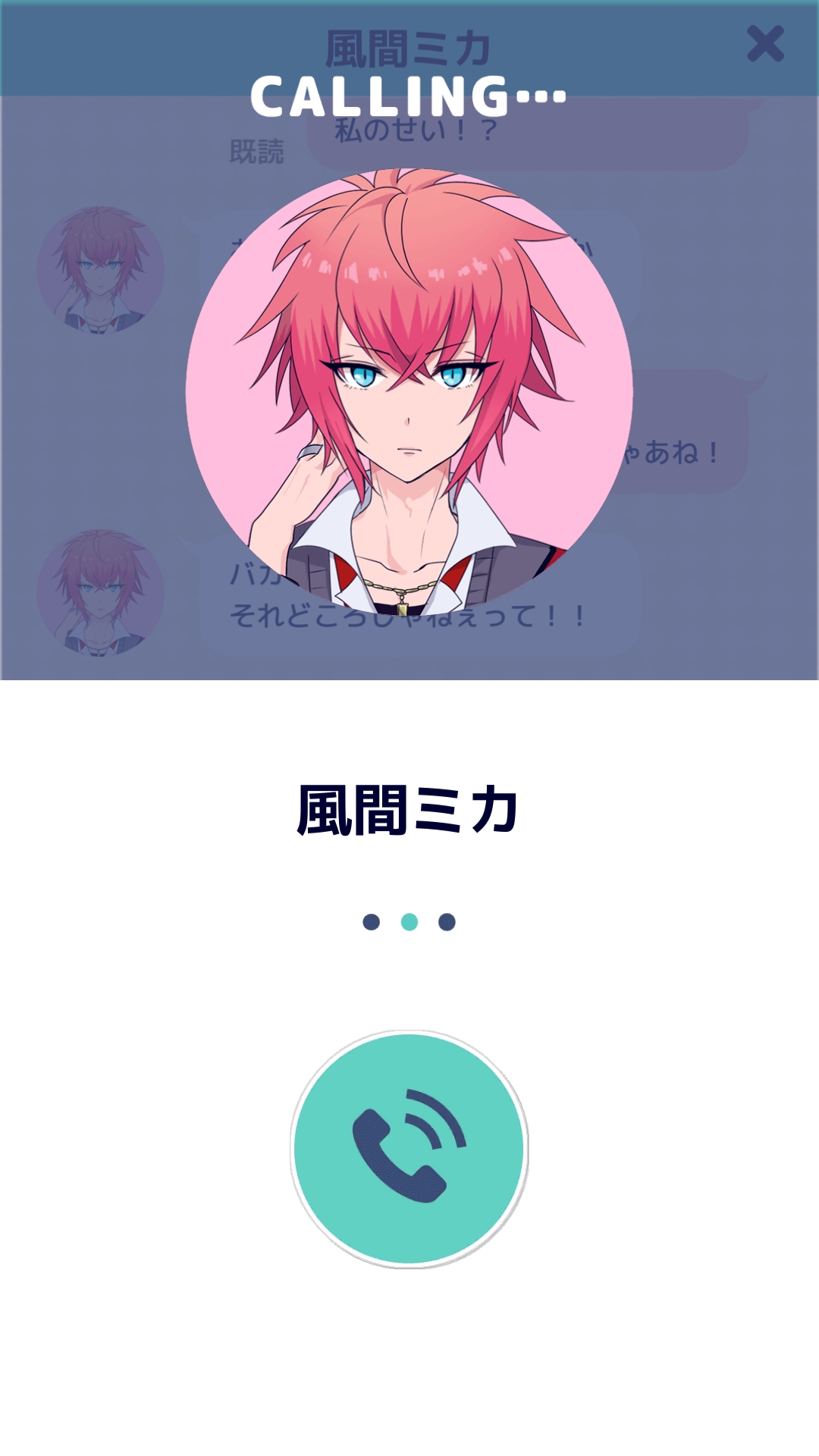Answer the call from 風間ミカ

(x=409, y=1149)
